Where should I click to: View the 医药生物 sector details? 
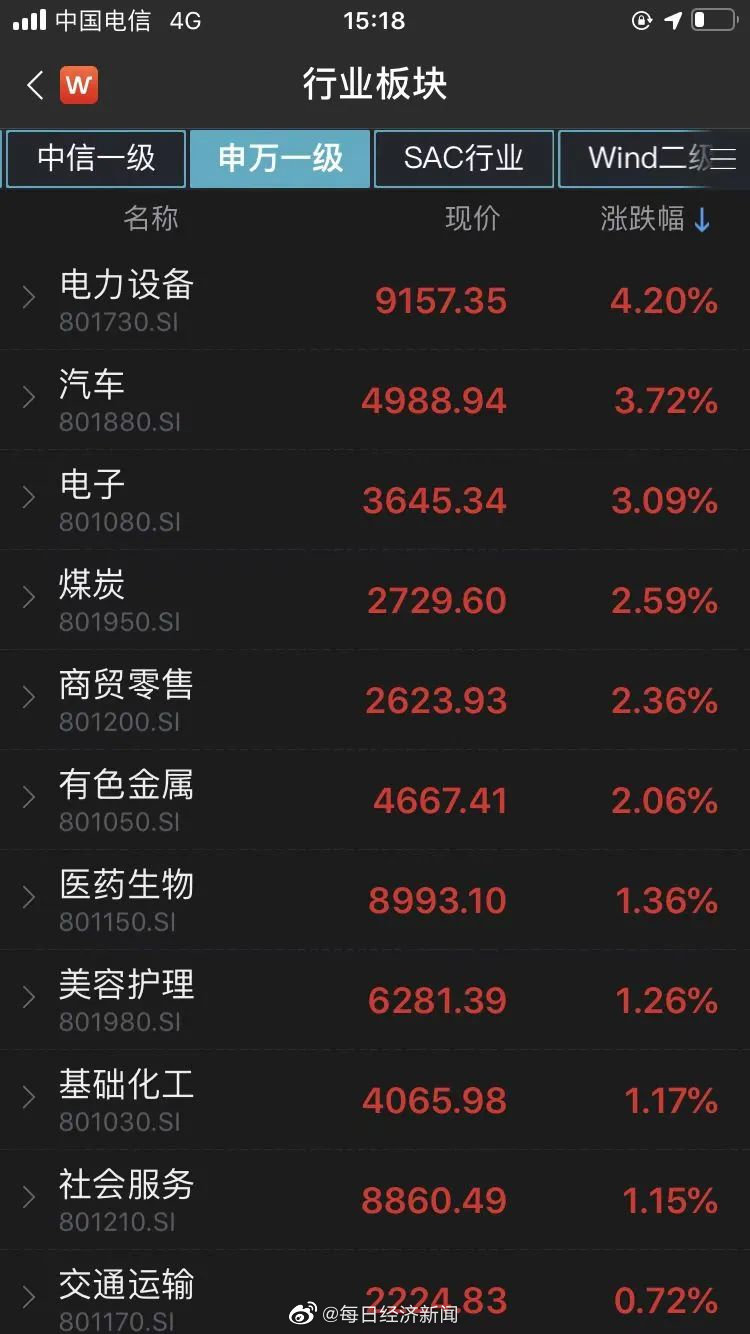[x=375, y=900]
